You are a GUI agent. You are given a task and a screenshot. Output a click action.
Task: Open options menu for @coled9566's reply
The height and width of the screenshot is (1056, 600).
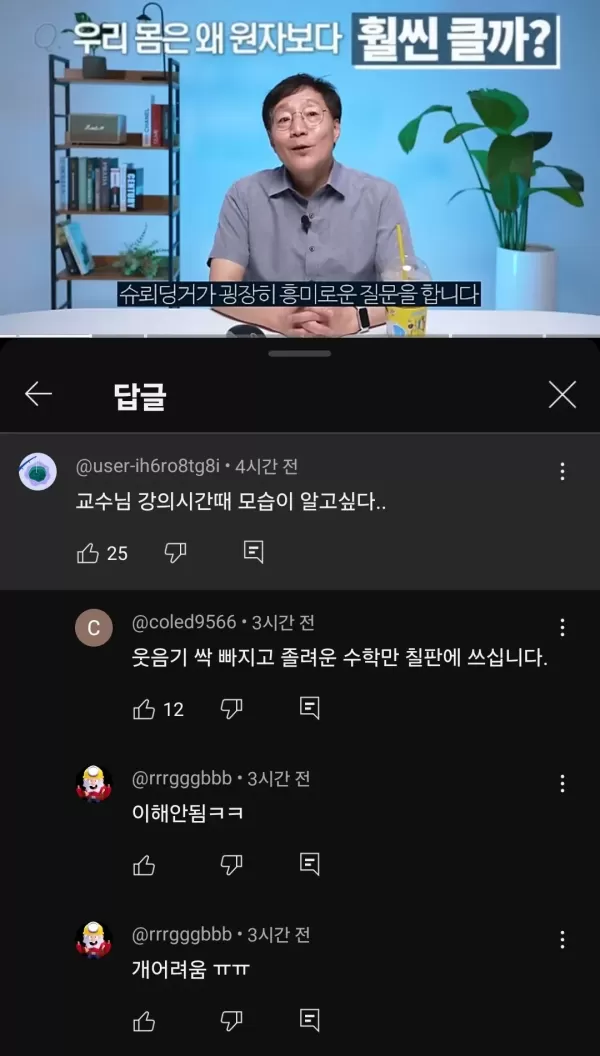point(562,627)
